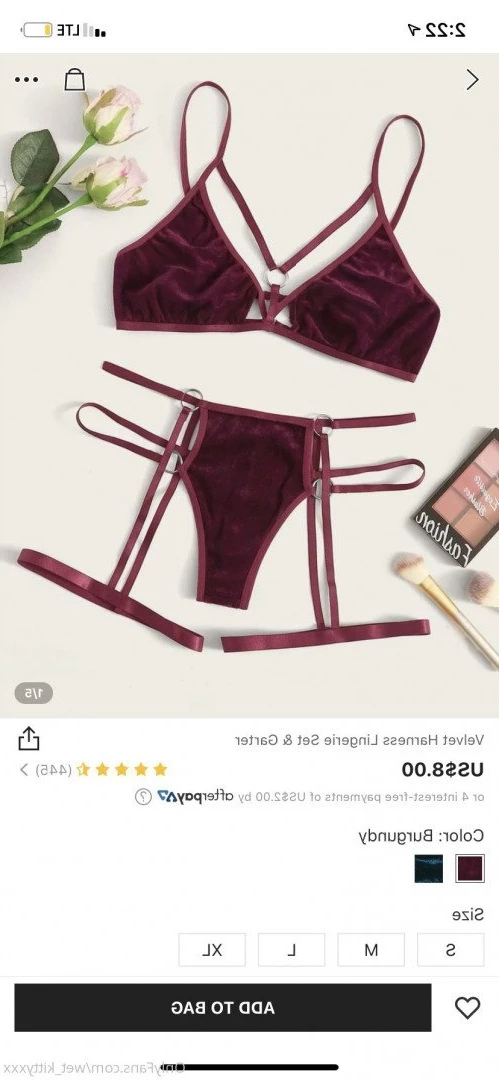Select the dark green color swatch
The height and width of the screenshot is (1080, 499).
click(x=429, y=869)
